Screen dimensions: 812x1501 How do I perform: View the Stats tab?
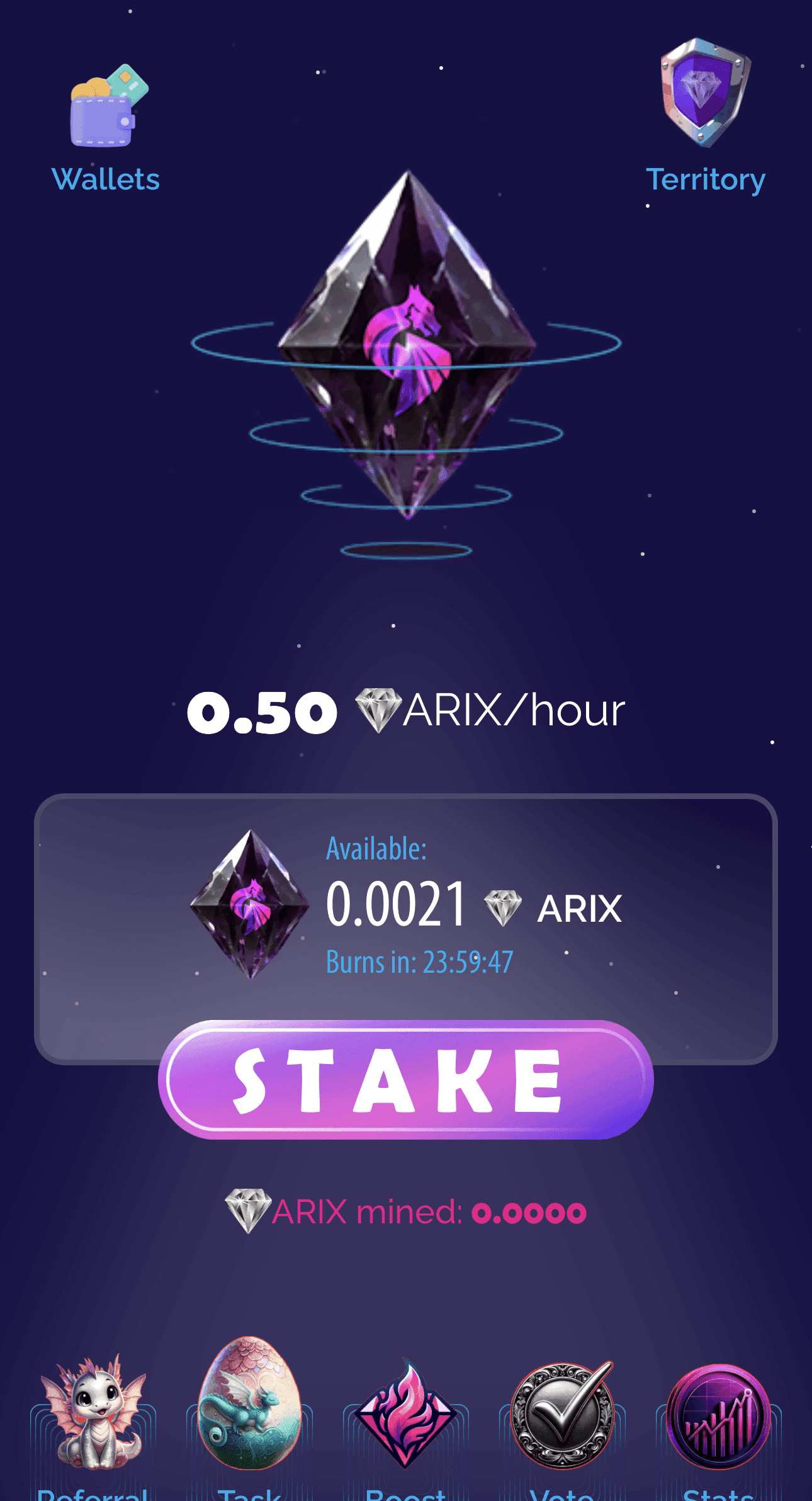pos(718,1417)
